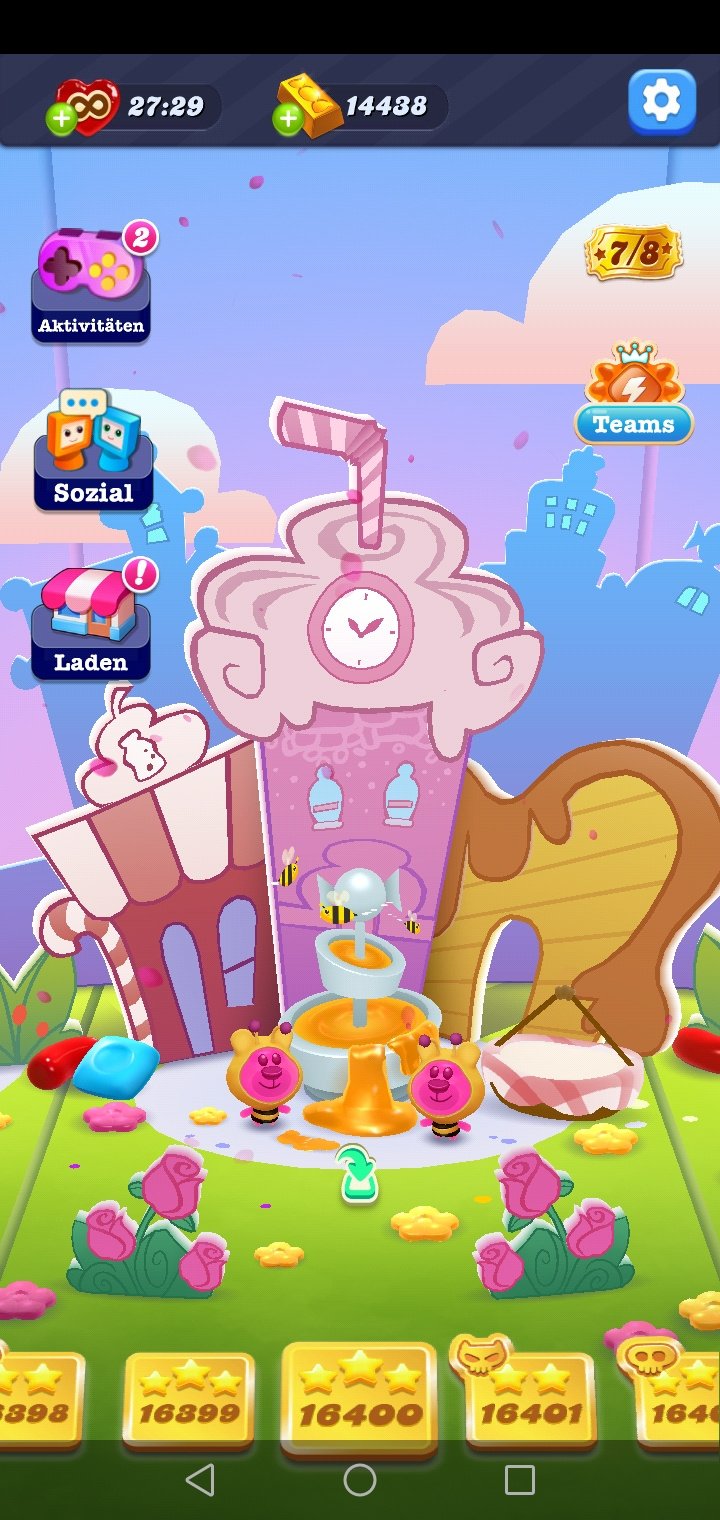Go to the home screen
The width and height of the screenshot is (720, 1520).
[x=360, y=1480]
